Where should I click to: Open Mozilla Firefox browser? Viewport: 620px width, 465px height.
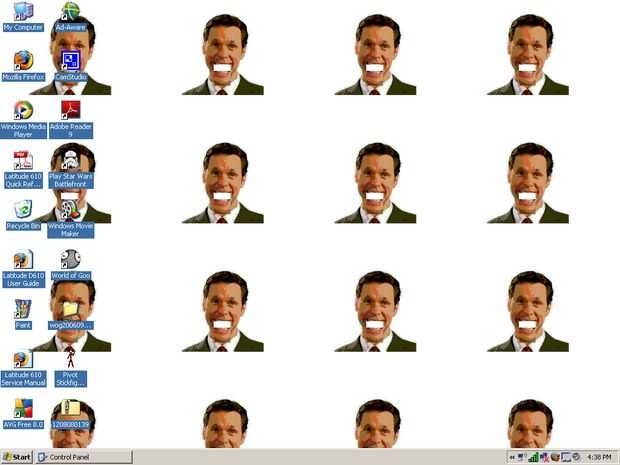[22, 61]
